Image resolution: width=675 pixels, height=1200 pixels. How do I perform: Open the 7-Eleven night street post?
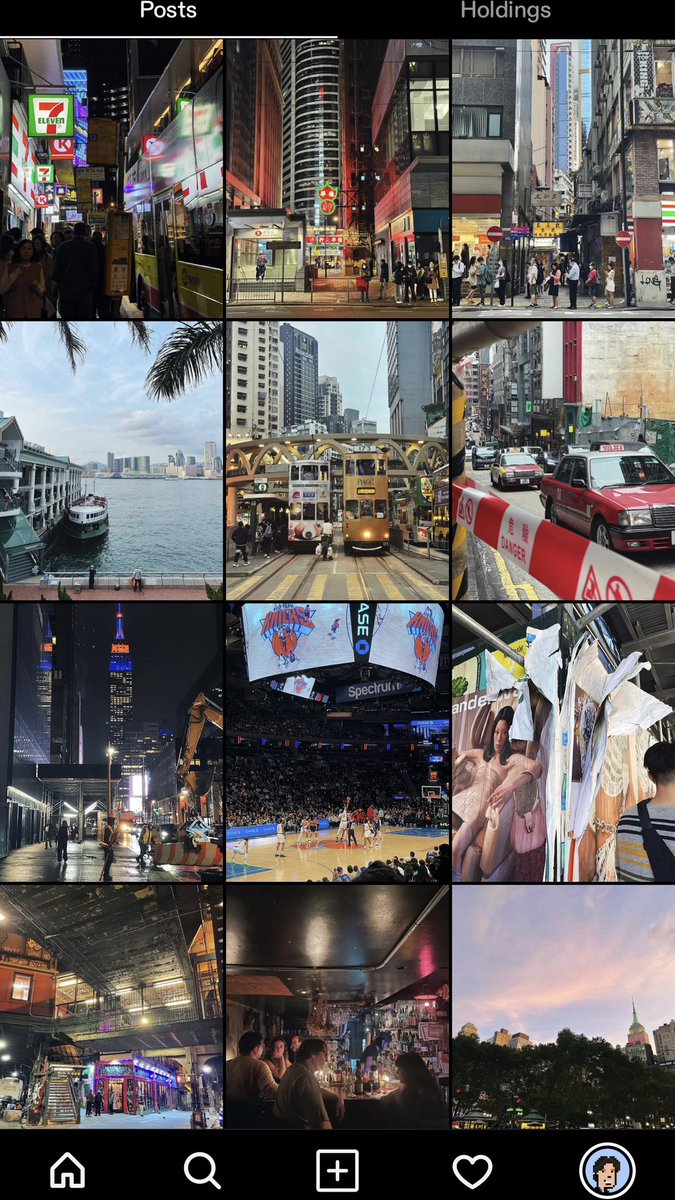click(111, 179)
